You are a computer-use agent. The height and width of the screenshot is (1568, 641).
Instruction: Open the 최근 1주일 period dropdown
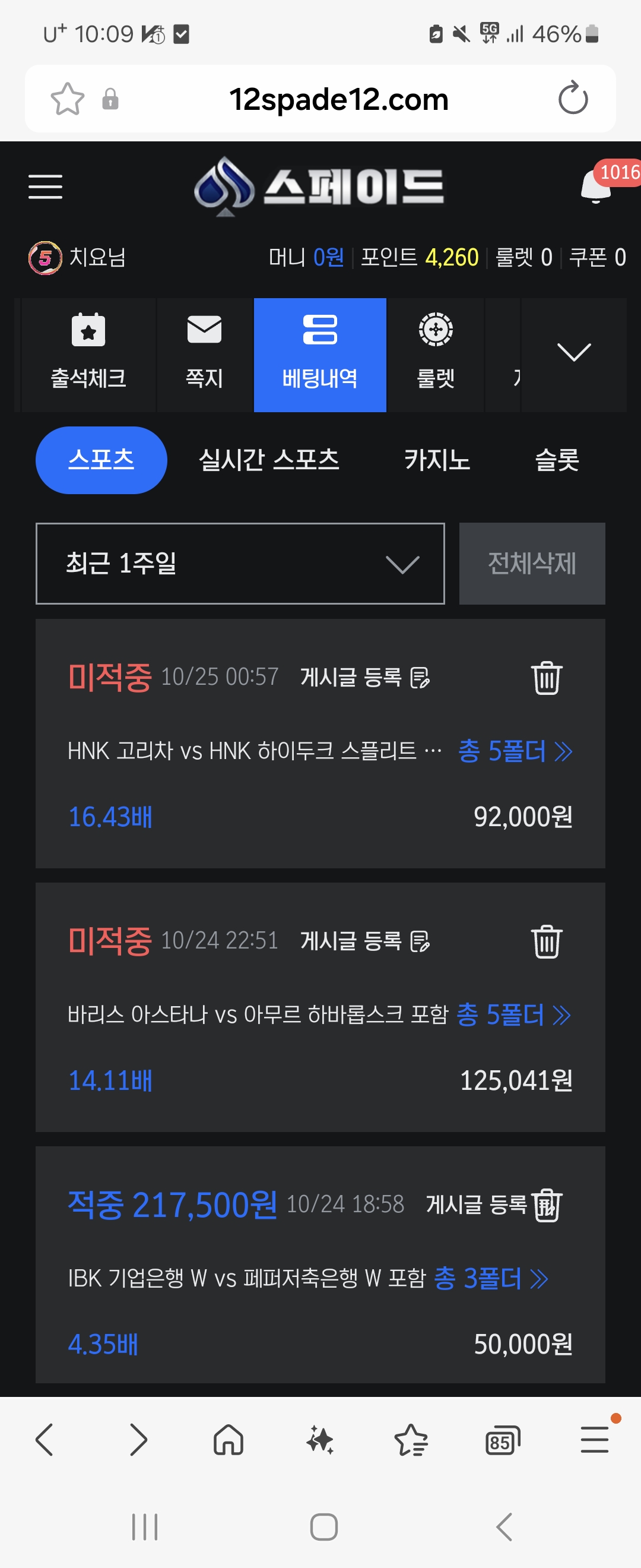click(x=240, y=564)
